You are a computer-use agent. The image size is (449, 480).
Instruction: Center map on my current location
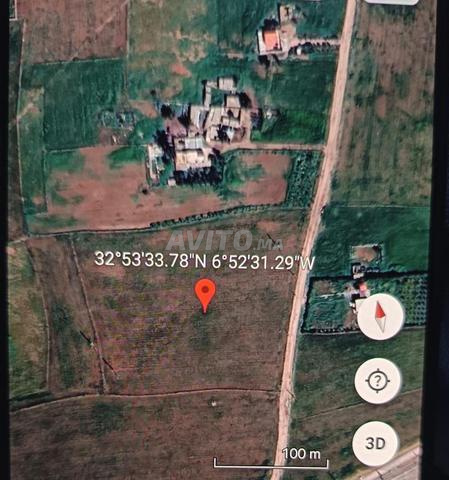click(x=378, y=380)
